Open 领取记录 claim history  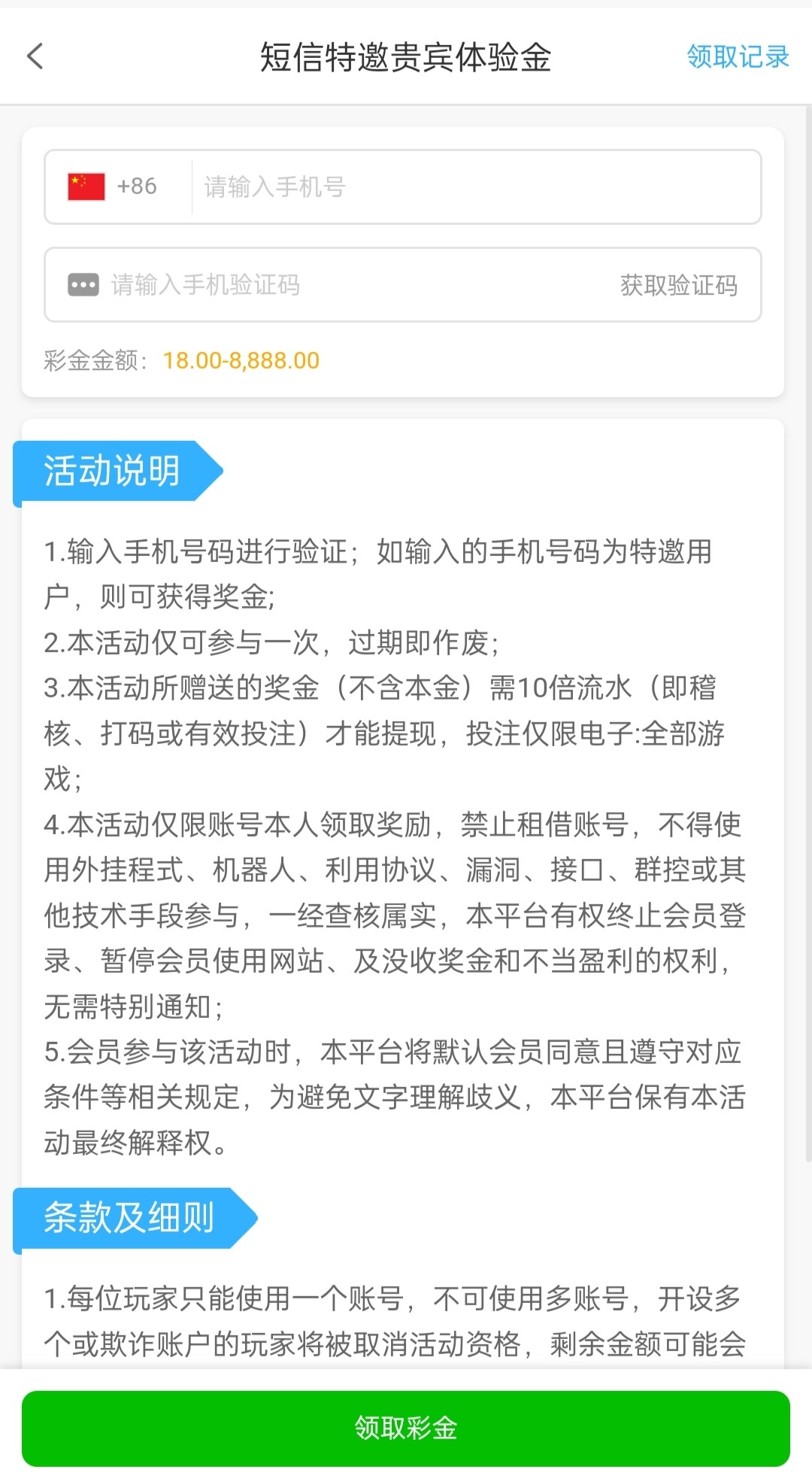737,56
